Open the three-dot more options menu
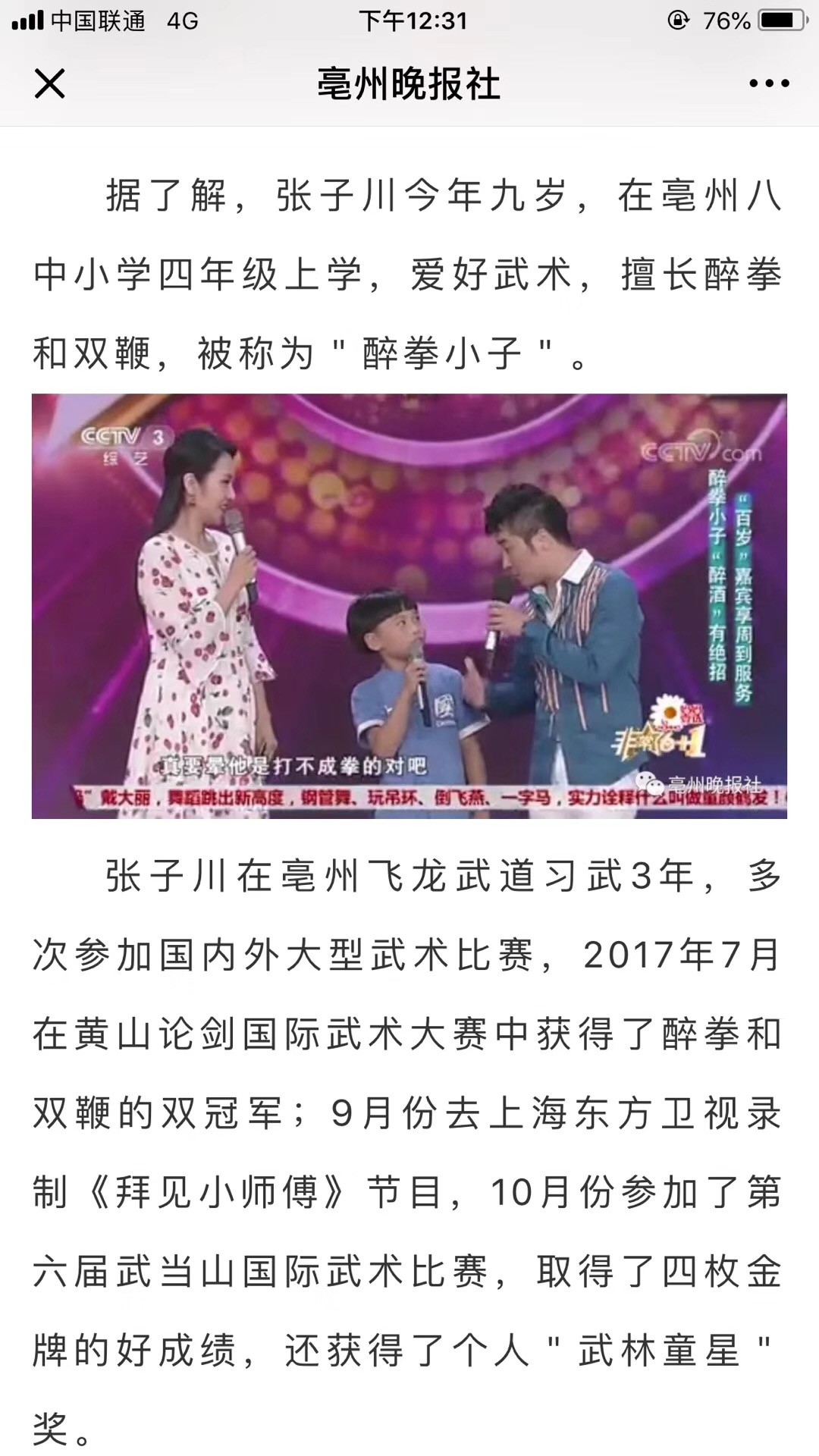Screen dimensions: 819x1456 click(x=769, y=83)
